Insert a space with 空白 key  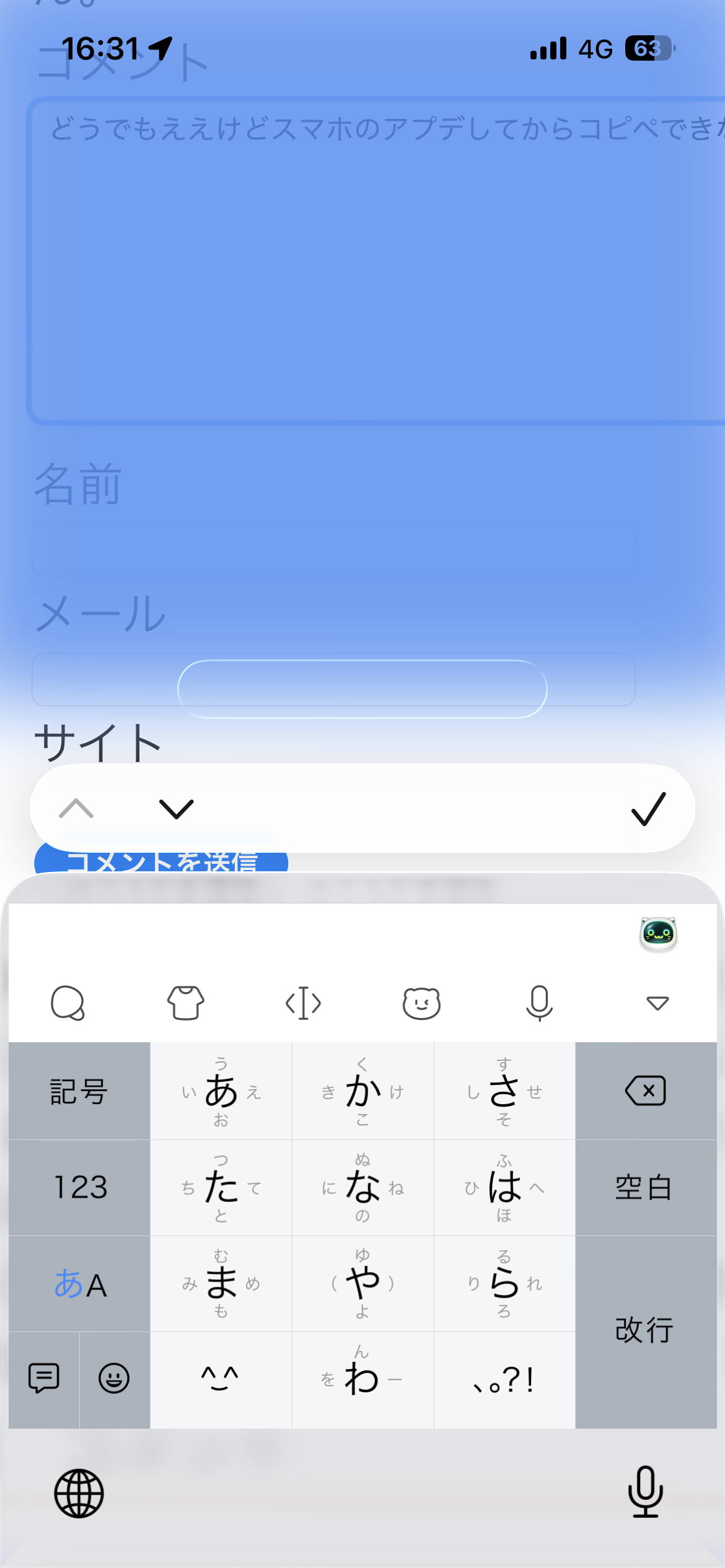(x=646, y=1187)
